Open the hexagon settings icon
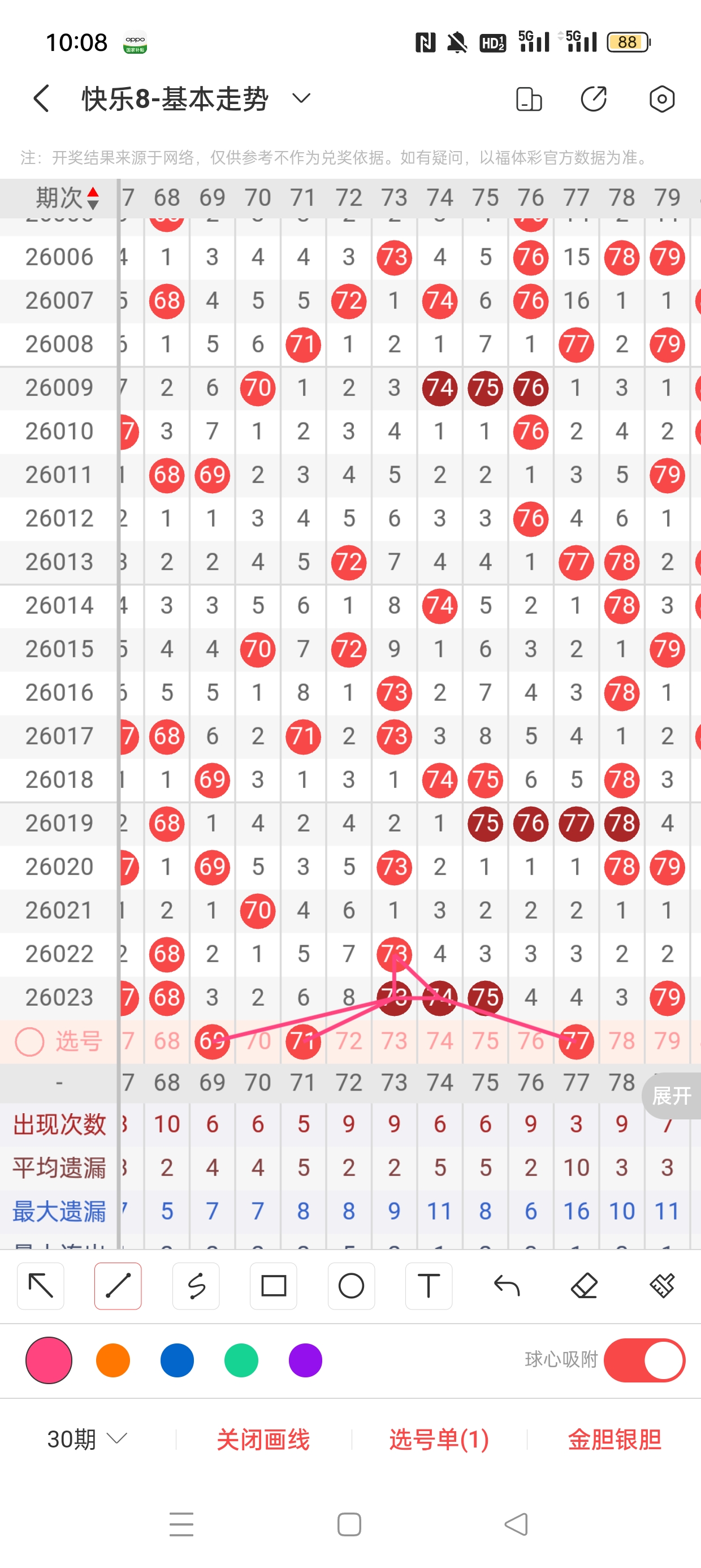This screenshot has height=1568, width=701. click(661, 98)
